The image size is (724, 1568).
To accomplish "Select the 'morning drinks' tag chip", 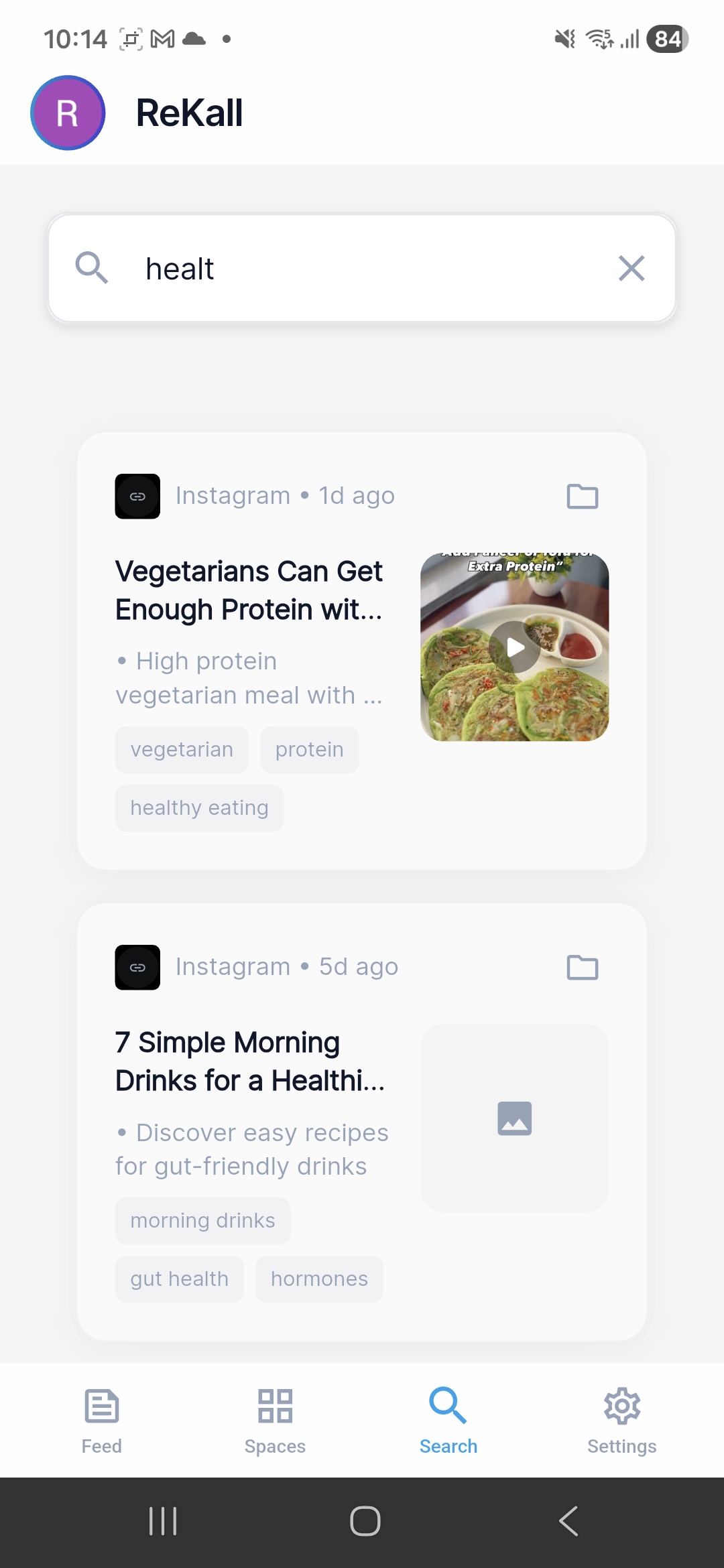I will tap(202, 1220).
